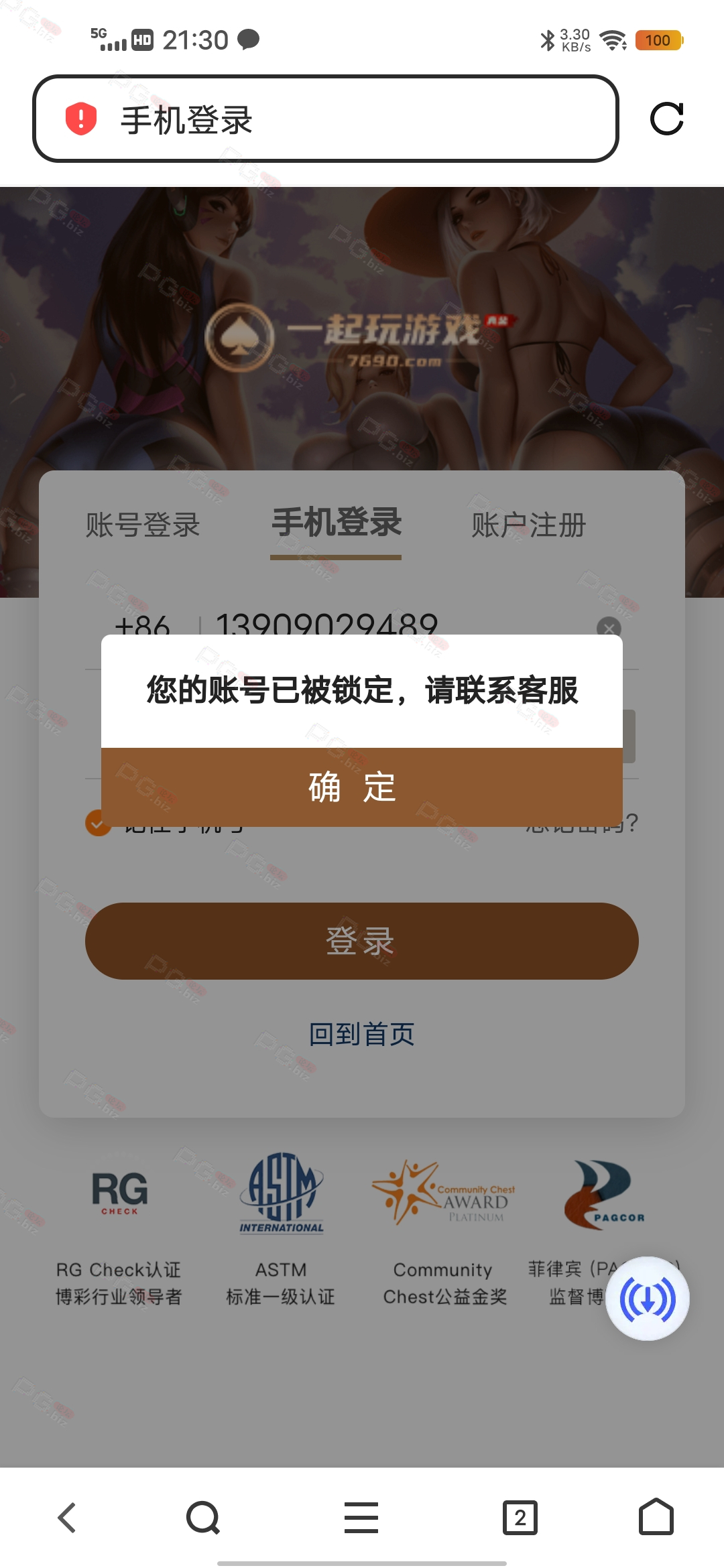Tap the floating blue download button

tap(648, 1299)
